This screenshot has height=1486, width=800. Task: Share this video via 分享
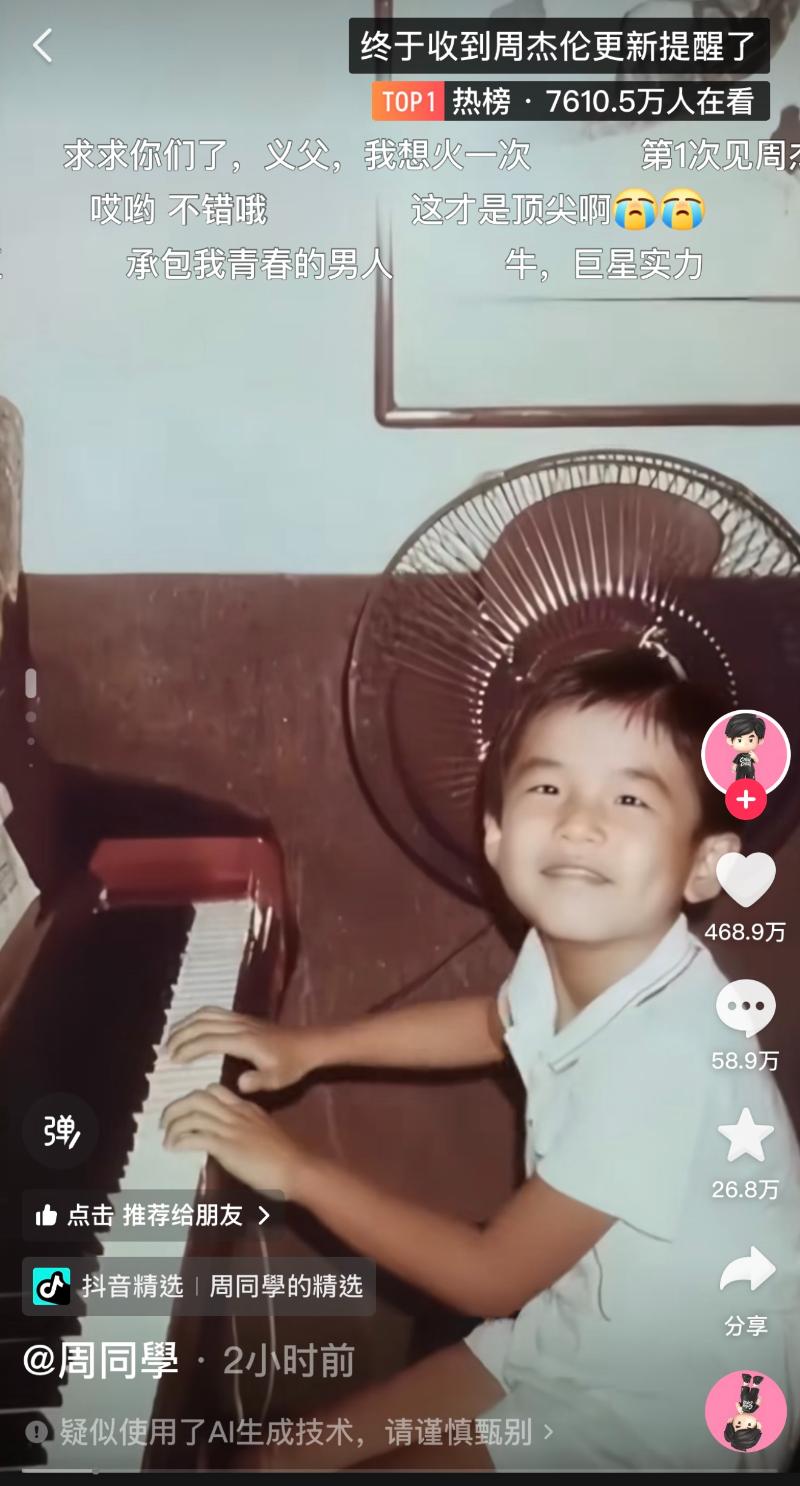pyautogui.click(x=746, y=1270)
